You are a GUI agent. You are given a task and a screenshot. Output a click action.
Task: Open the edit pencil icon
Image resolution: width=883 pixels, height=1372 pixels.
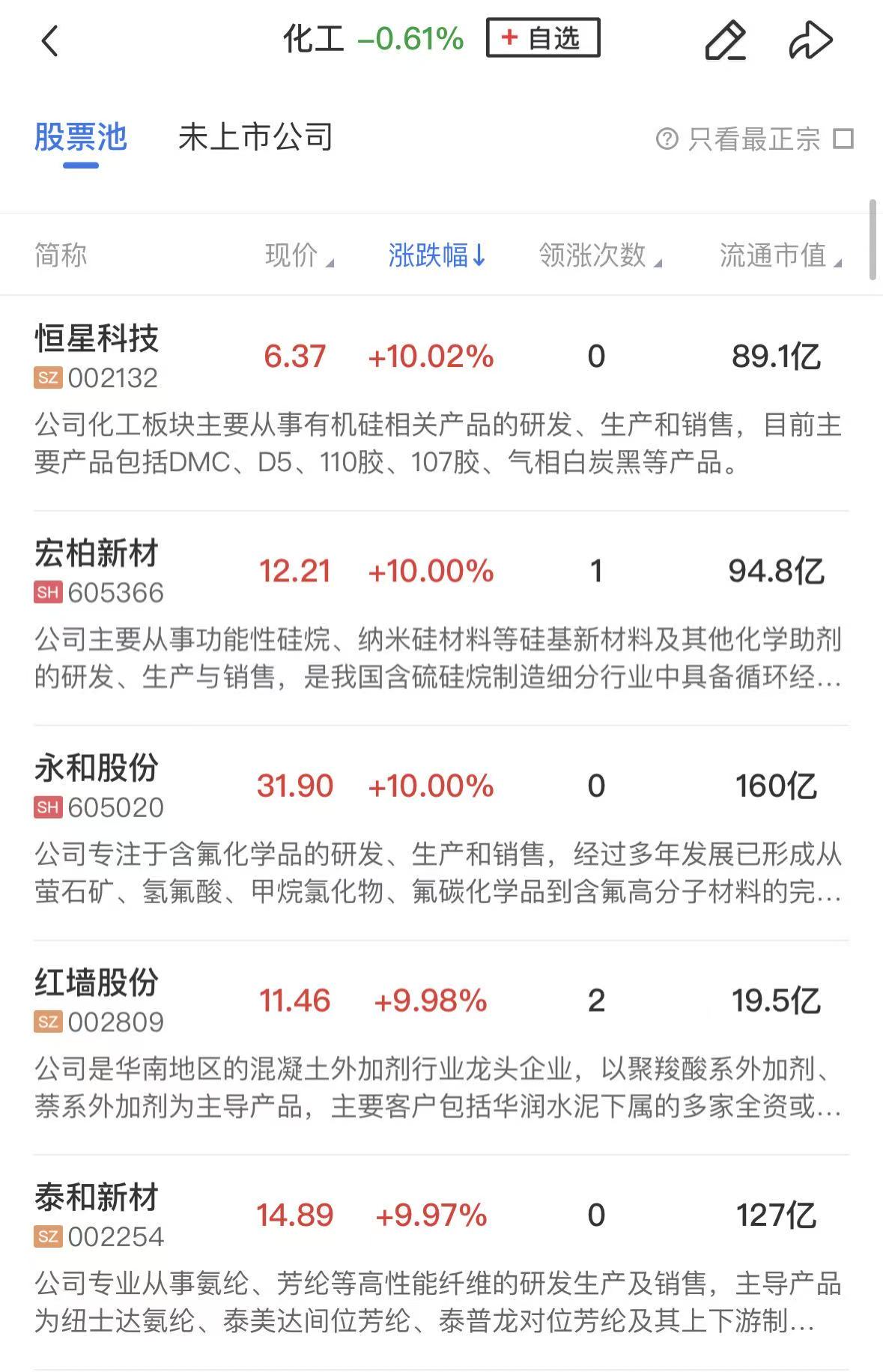pyautogui.click(x=725, y=40)
